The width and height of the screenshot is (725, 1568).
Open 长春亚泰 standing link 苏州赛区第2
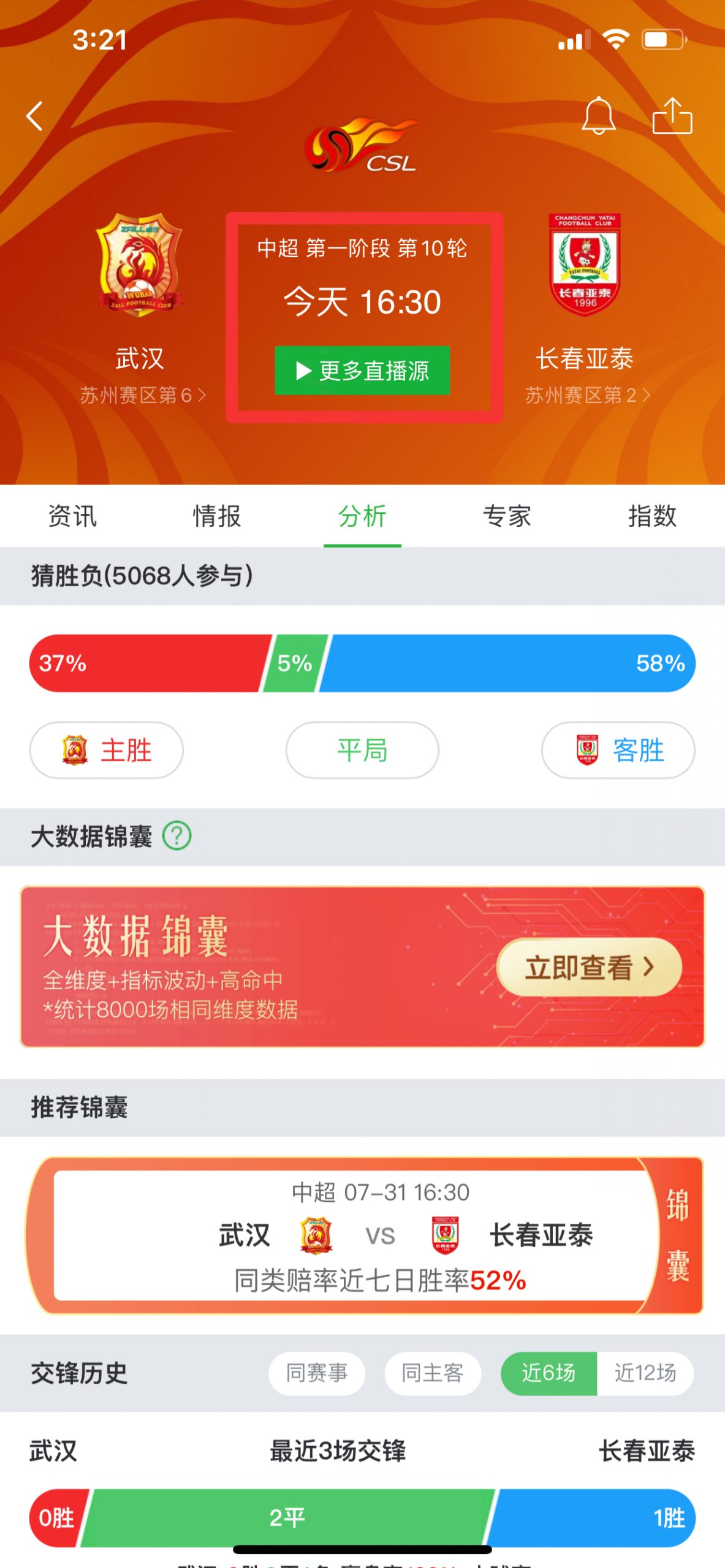pos(587,395)
